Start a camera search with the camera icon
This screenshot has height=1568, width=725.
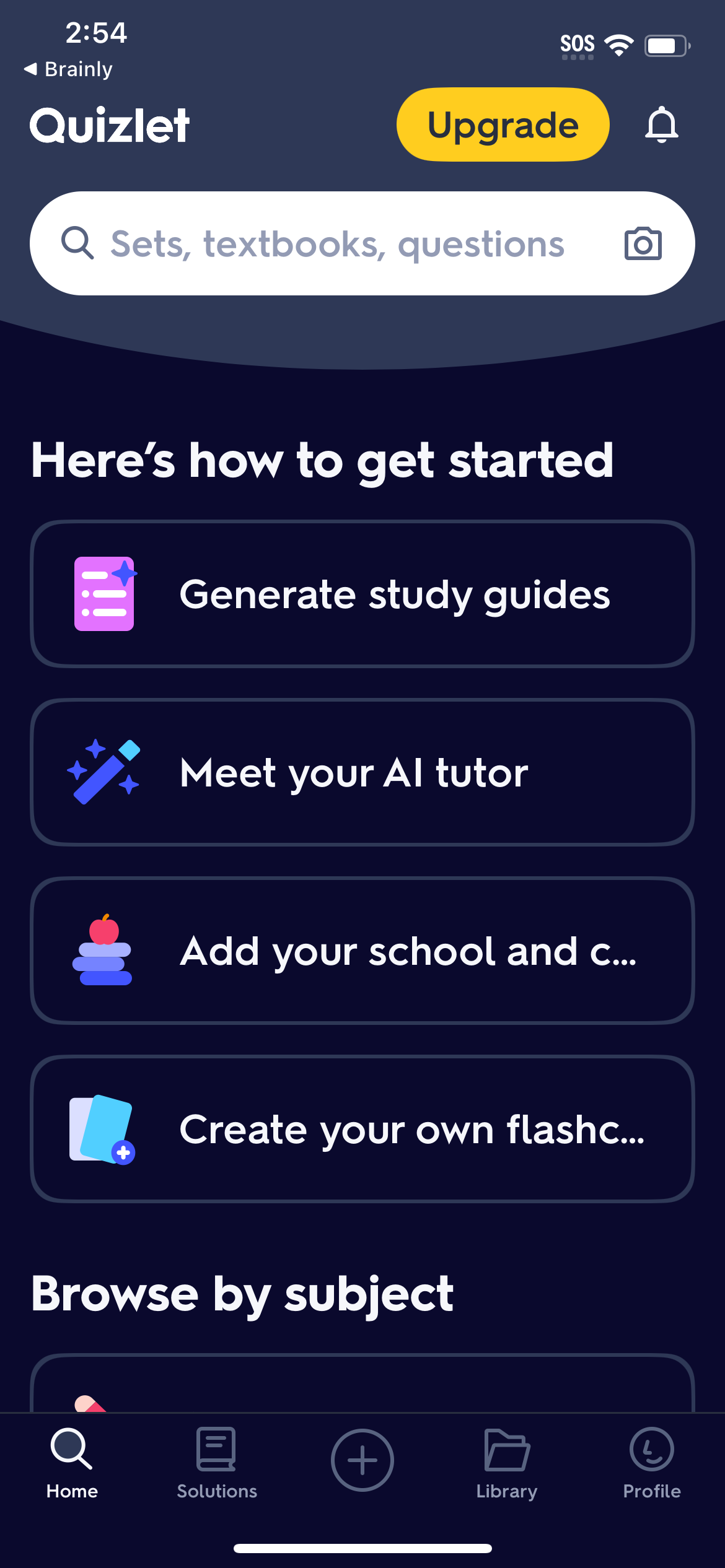tap(643, 243)
